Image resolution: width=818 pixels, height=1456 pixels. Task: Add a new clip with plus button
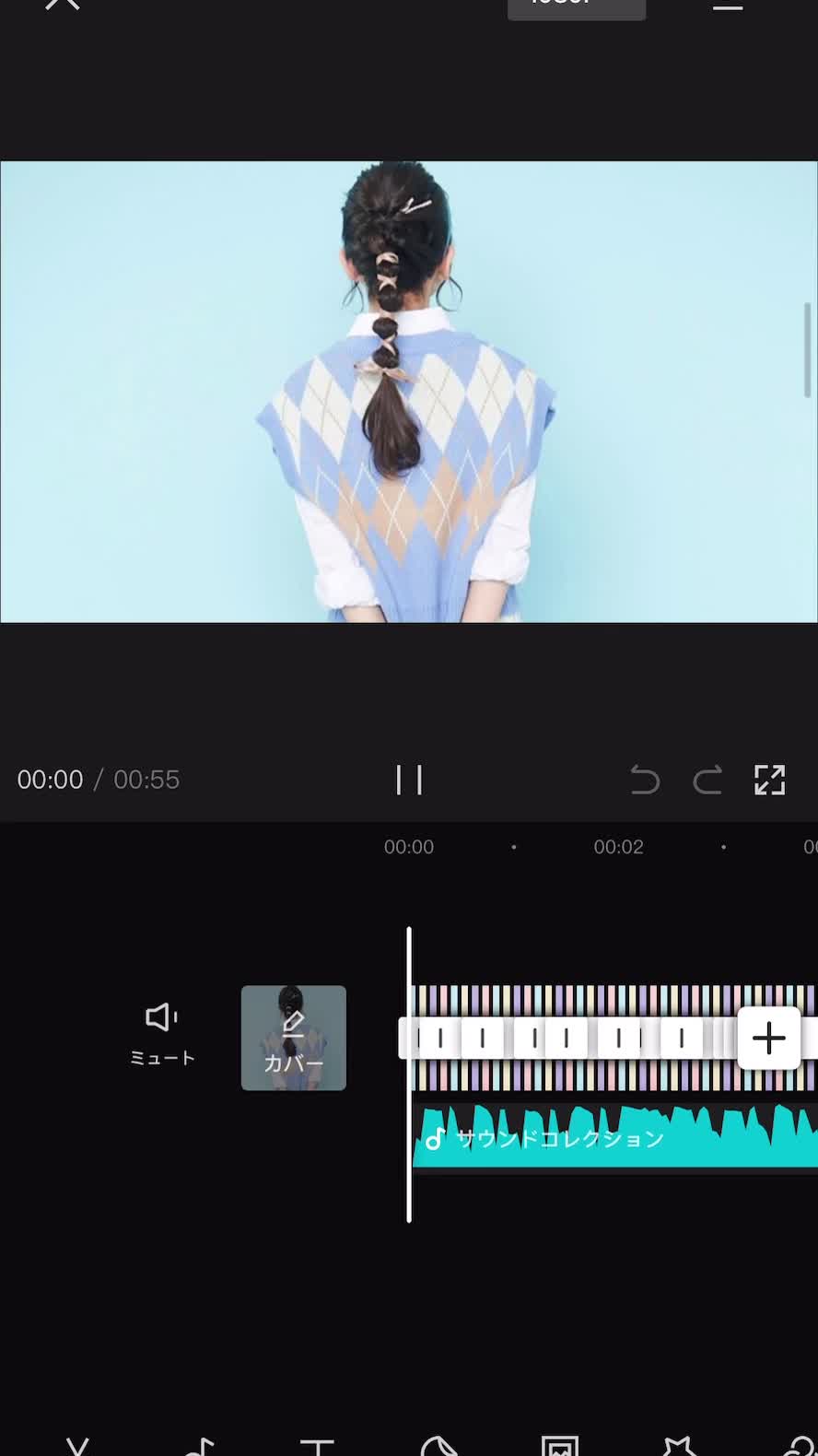coord(768,1039)
